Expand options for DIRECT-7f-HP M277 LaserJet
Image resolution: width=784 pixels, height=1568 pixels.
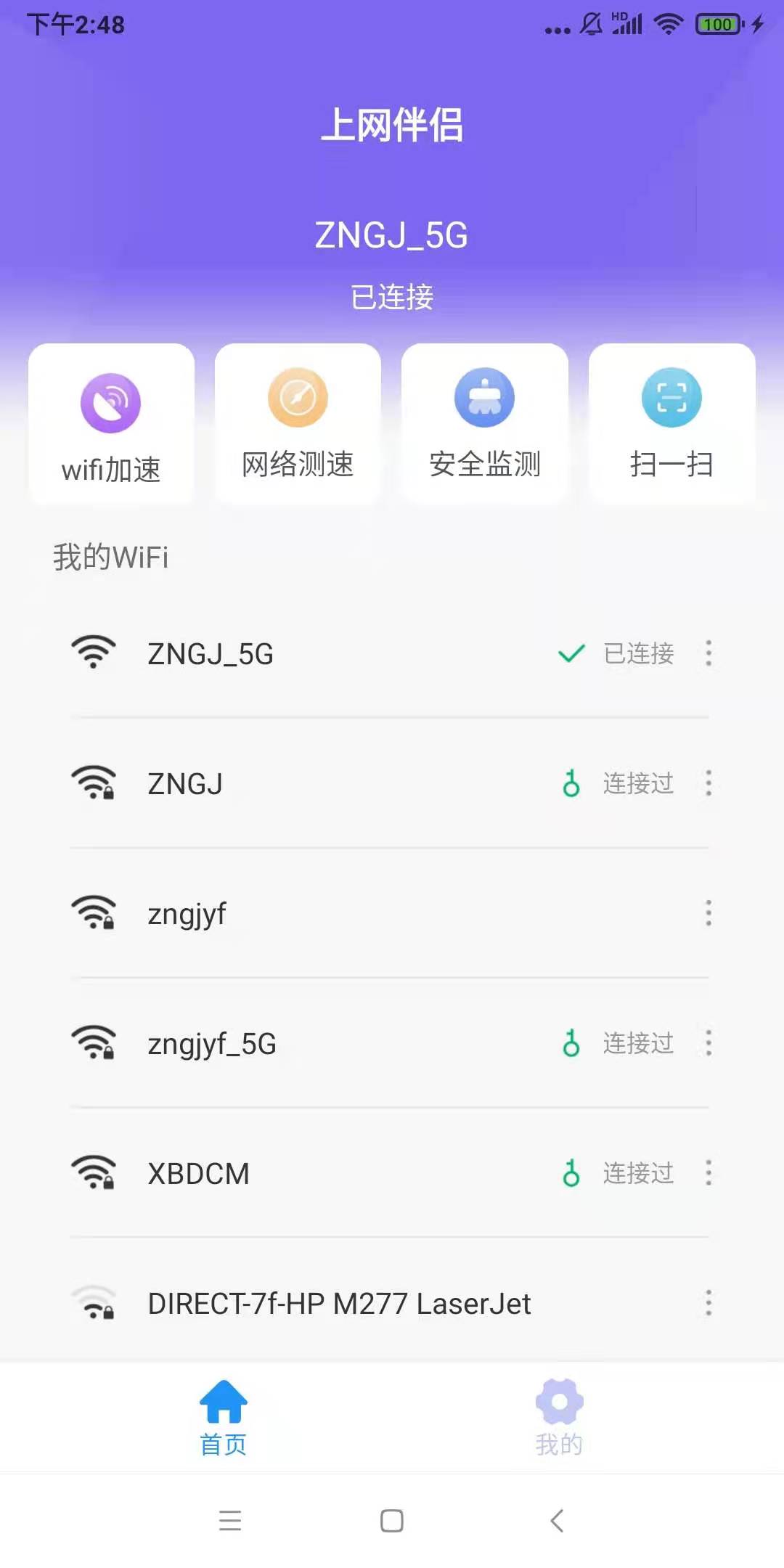click(x=708, y=1302)
